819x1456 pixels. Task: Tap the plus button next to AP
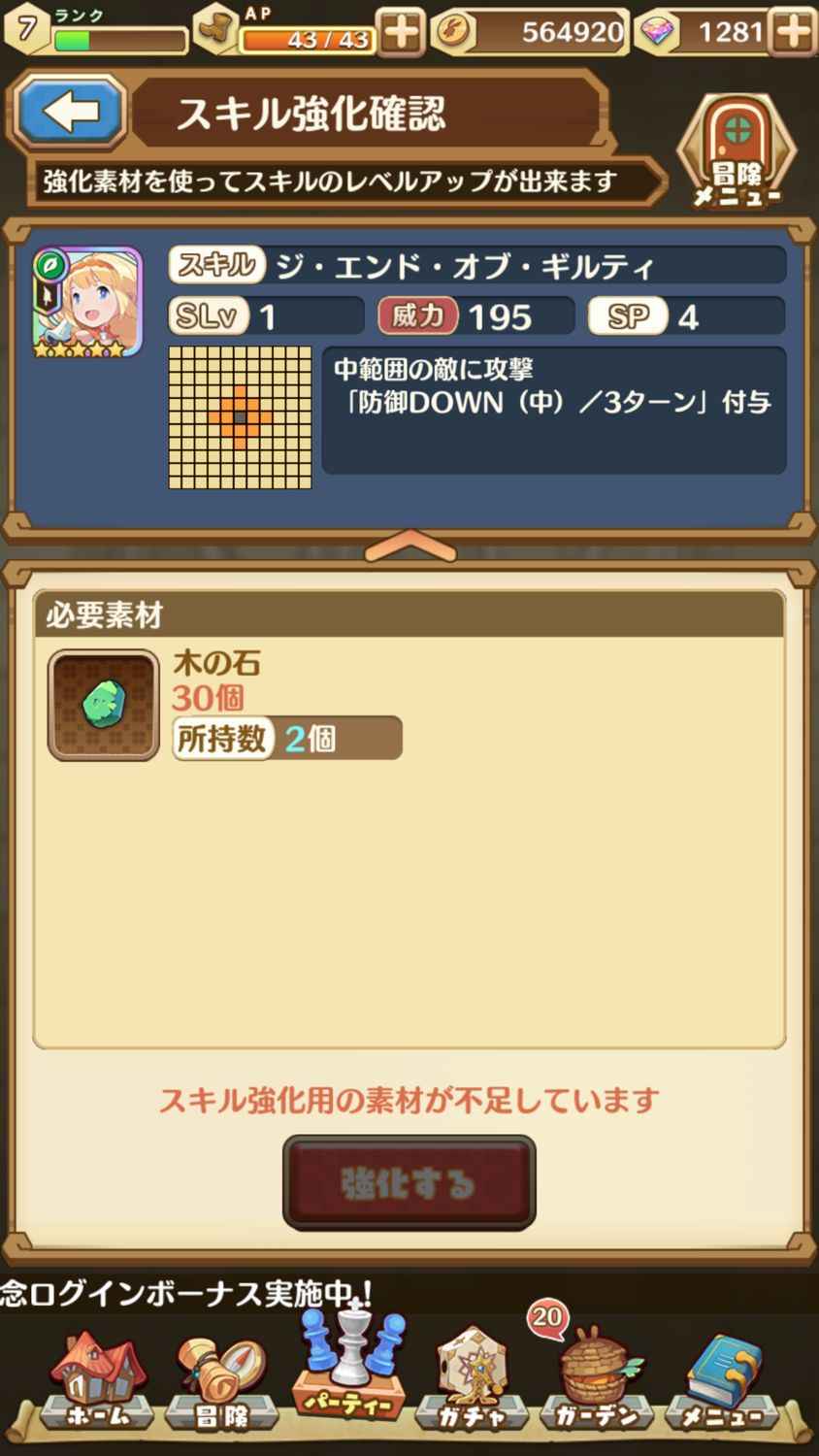[401, 32]
